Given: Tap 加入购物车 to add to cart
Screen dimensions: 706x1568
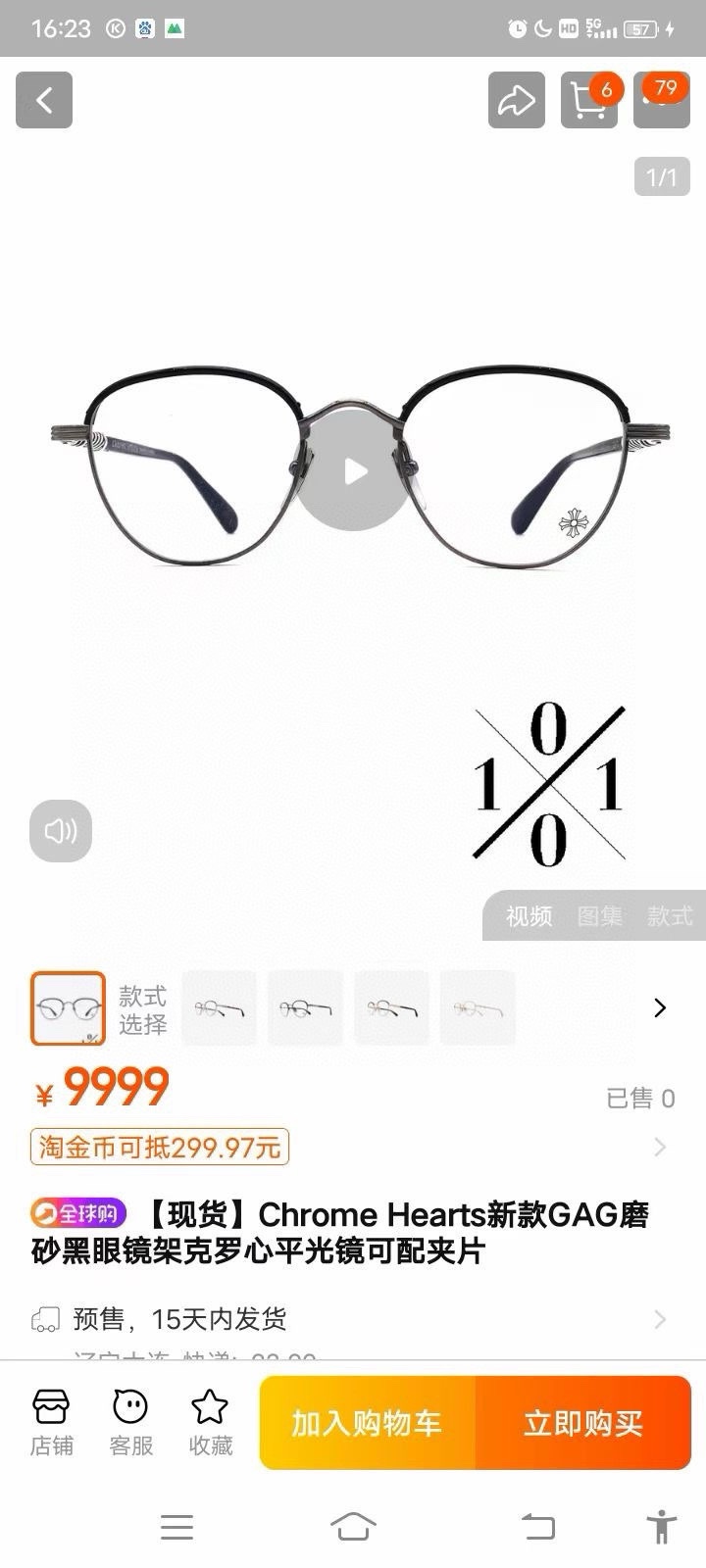Looking at the screenshot, I should tap(367, 1423).
